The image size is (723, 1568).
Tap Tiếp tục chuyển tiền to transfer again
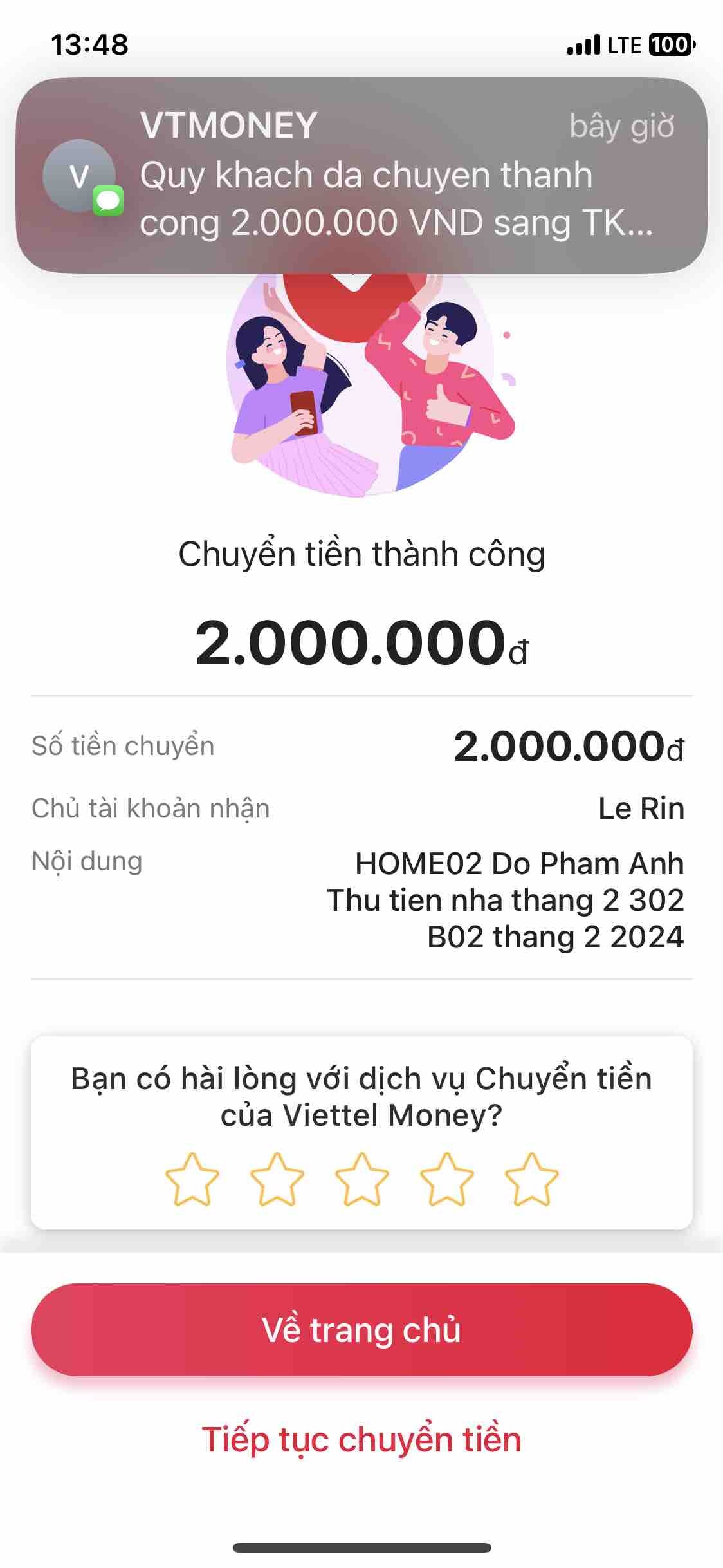(x=361, y=1440)
